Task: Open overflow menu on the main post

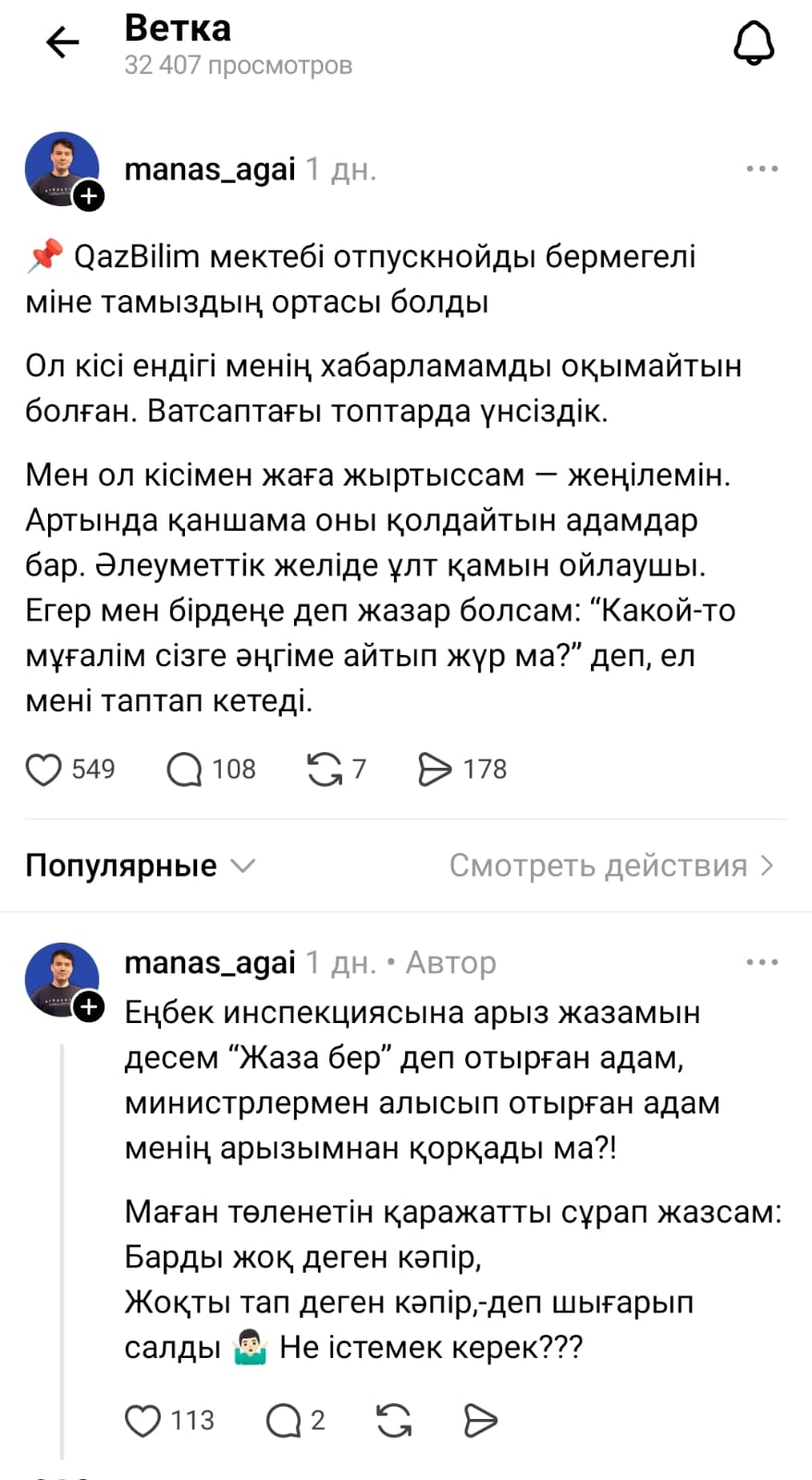Action: (x=762, y=169)
